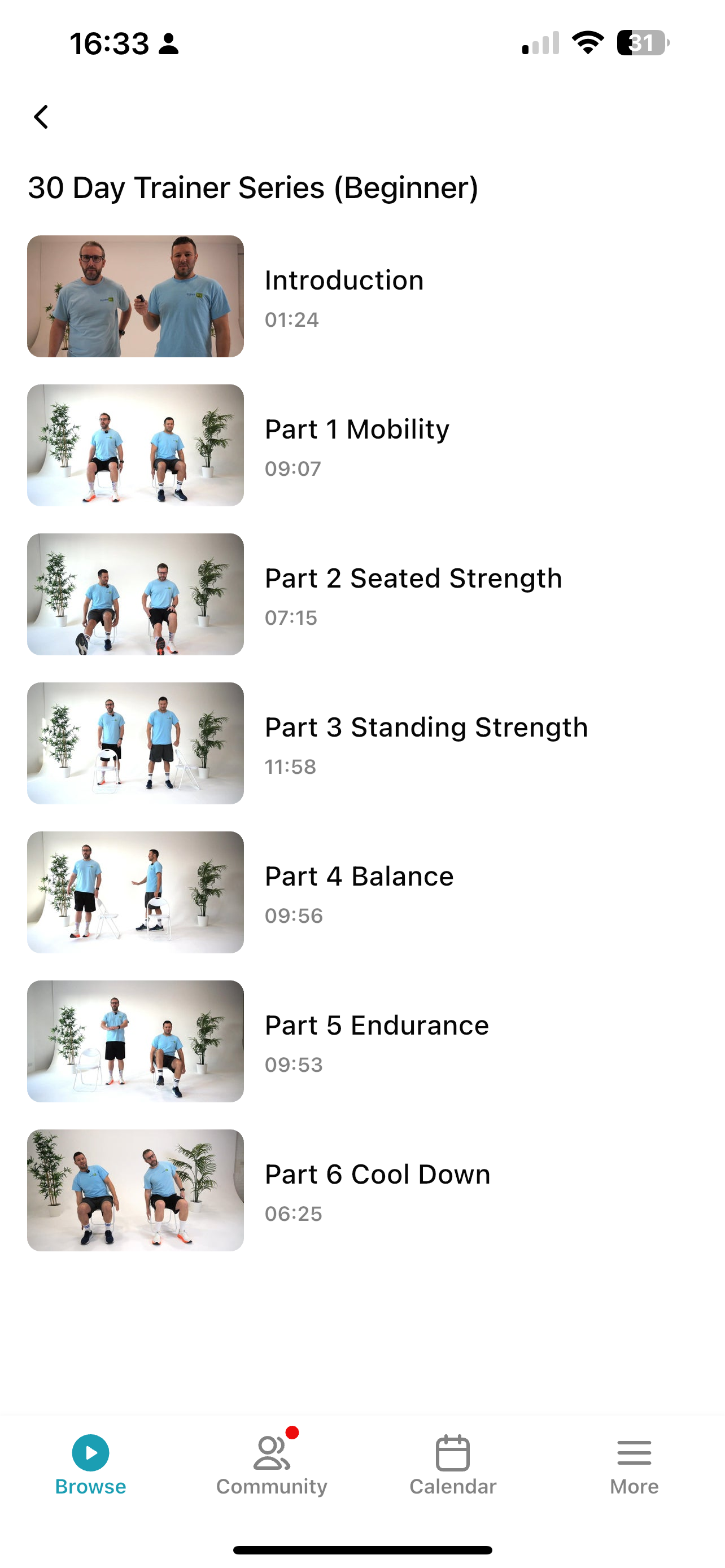This screenshot has height=1568, width=725.
Task: Show the More menu
Action: (634, 1465)
